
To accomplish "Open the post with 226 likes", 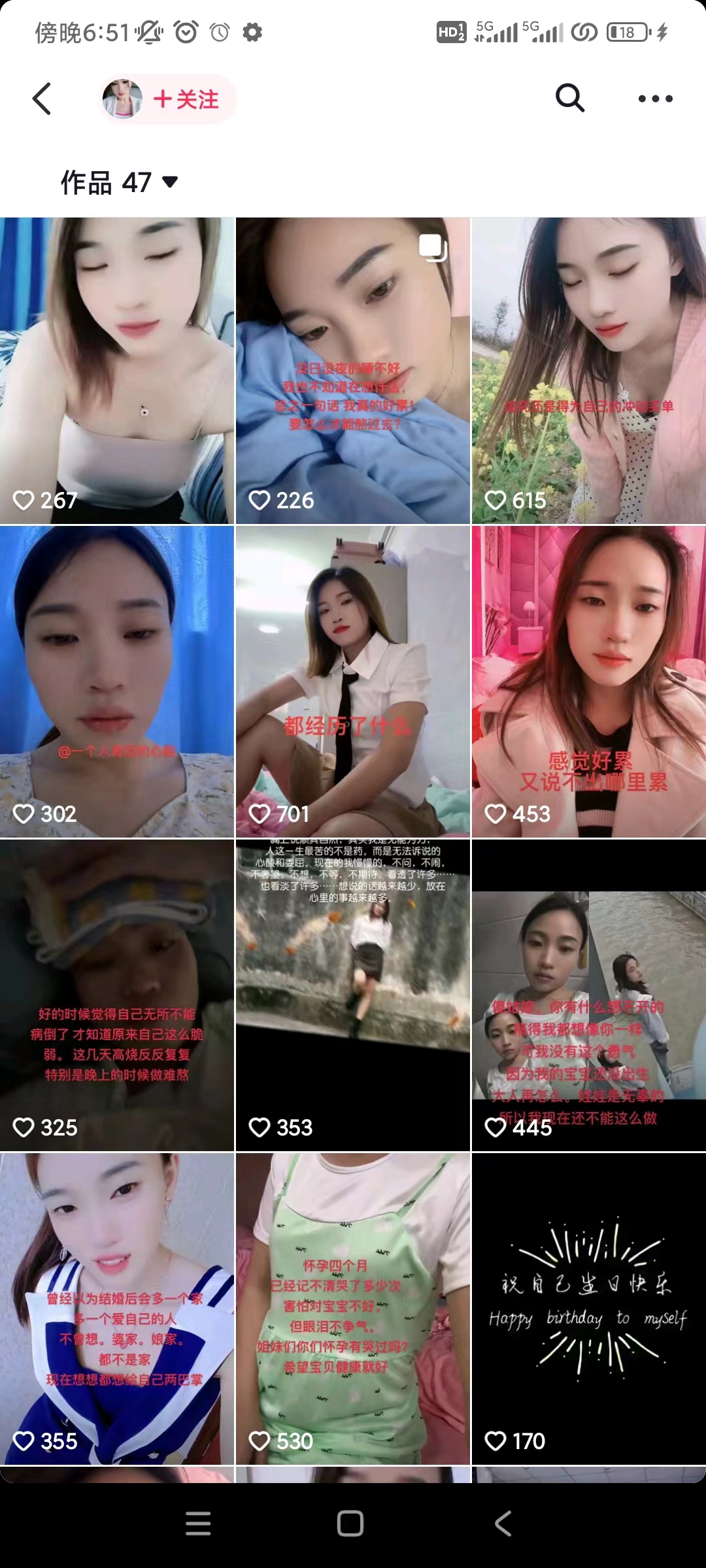I will coord(352,370).
